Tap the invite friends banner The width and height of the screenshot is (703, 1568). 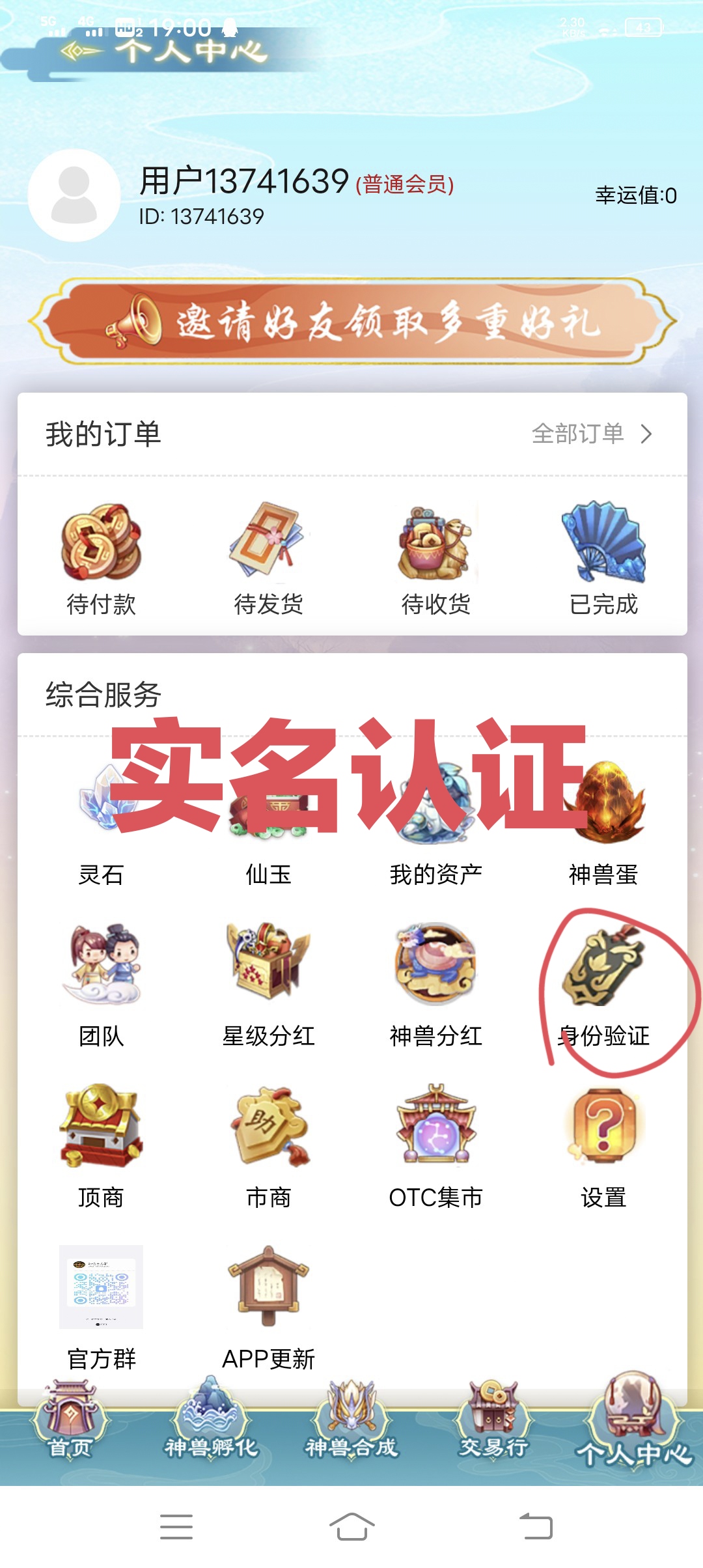click(351, 322)
